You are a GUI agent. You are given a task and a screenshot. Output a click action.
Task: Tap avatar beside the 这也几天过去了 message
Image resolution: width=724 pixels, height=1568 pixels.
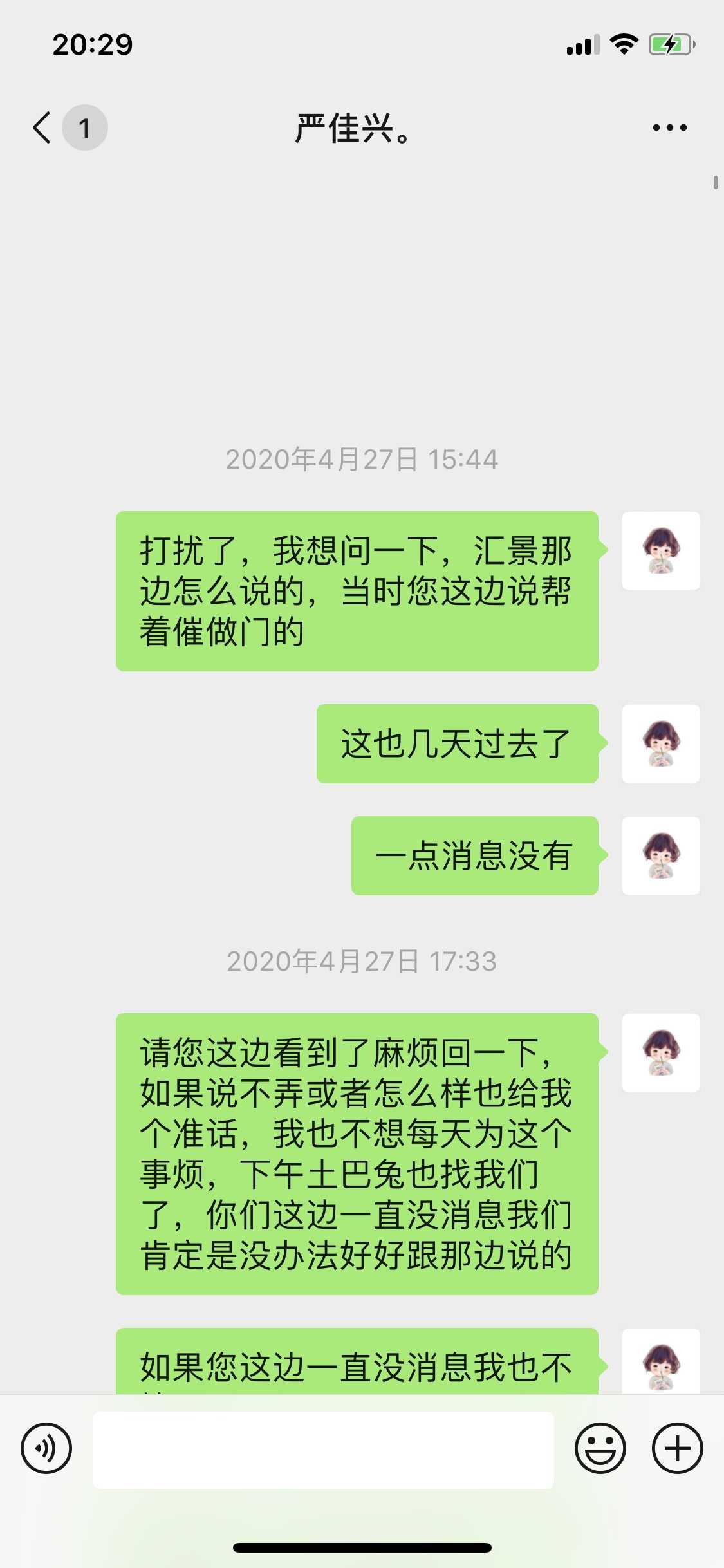[660, 743]
